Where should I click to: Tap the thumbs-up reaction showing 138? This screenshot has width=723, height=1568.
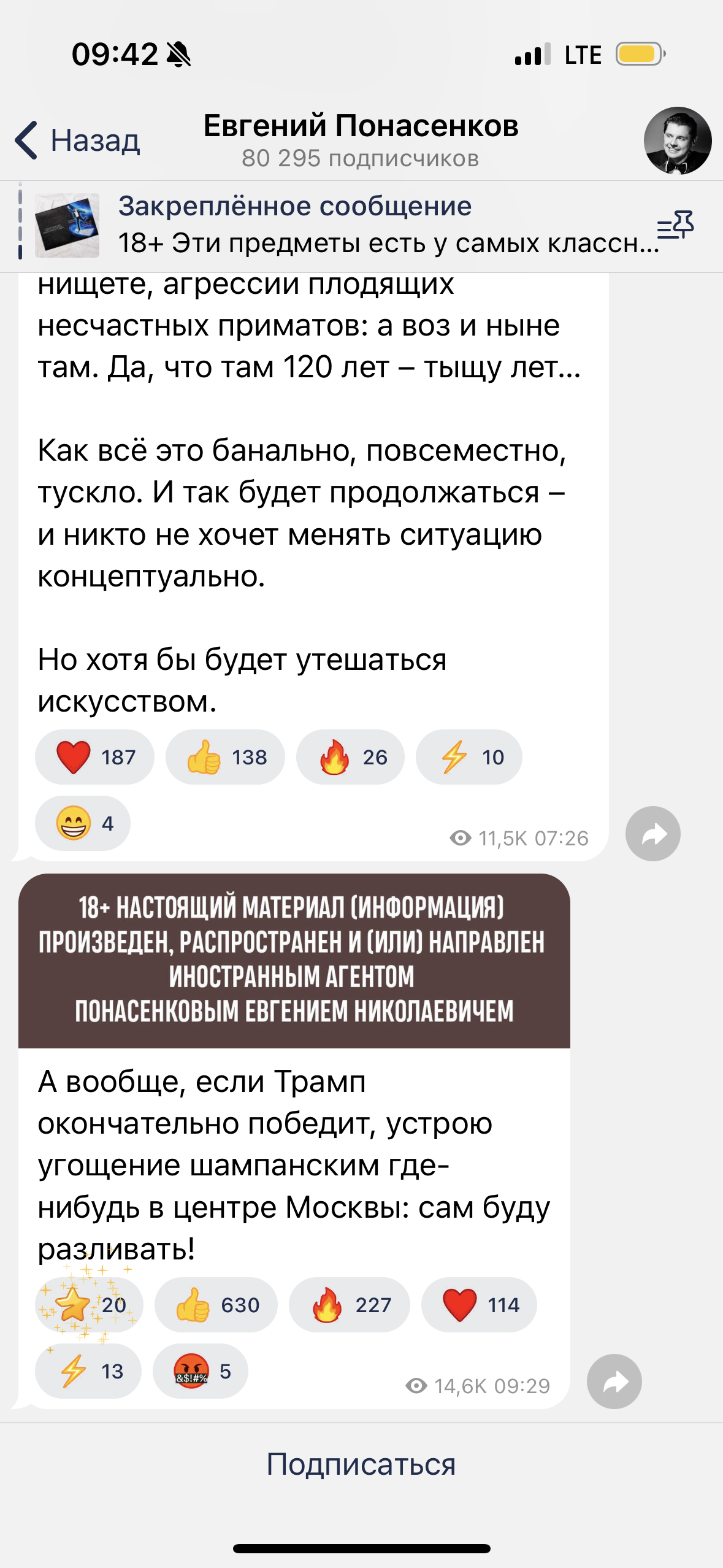[225, 757]
